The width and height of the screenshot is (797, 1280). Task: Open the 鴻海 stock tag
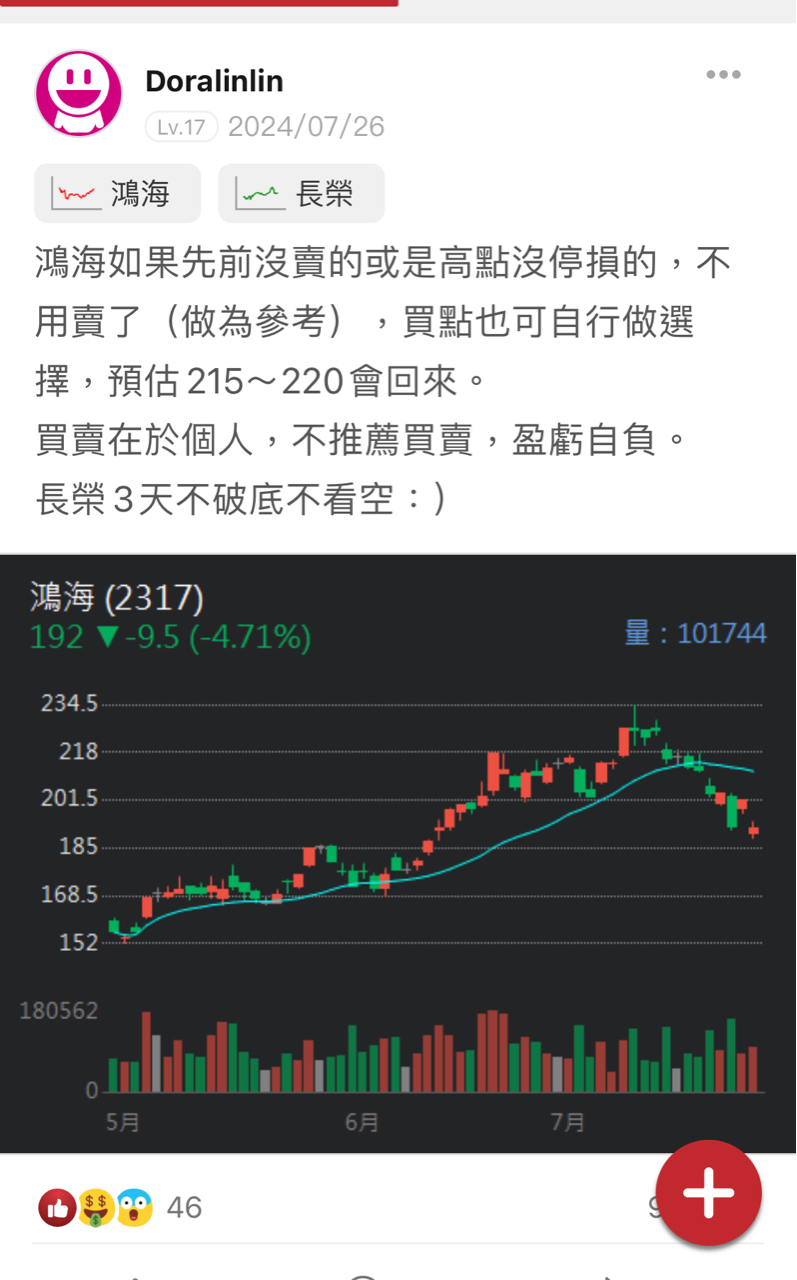pyautogui.click(x=117, y=193)
